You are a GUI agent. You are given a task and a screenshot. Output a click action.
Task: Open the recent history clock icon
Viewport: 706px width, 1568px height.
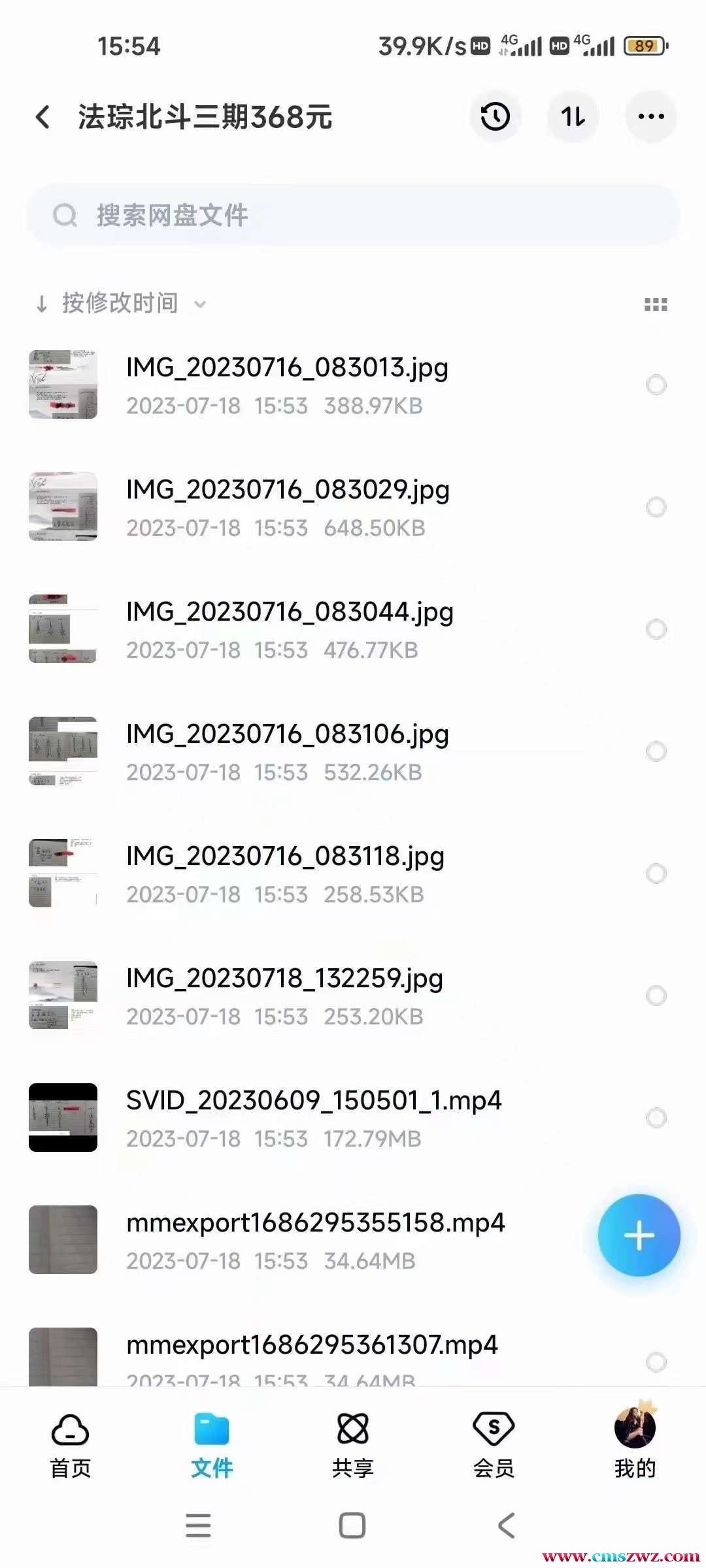pyautogui.click(x=495, y=118)
